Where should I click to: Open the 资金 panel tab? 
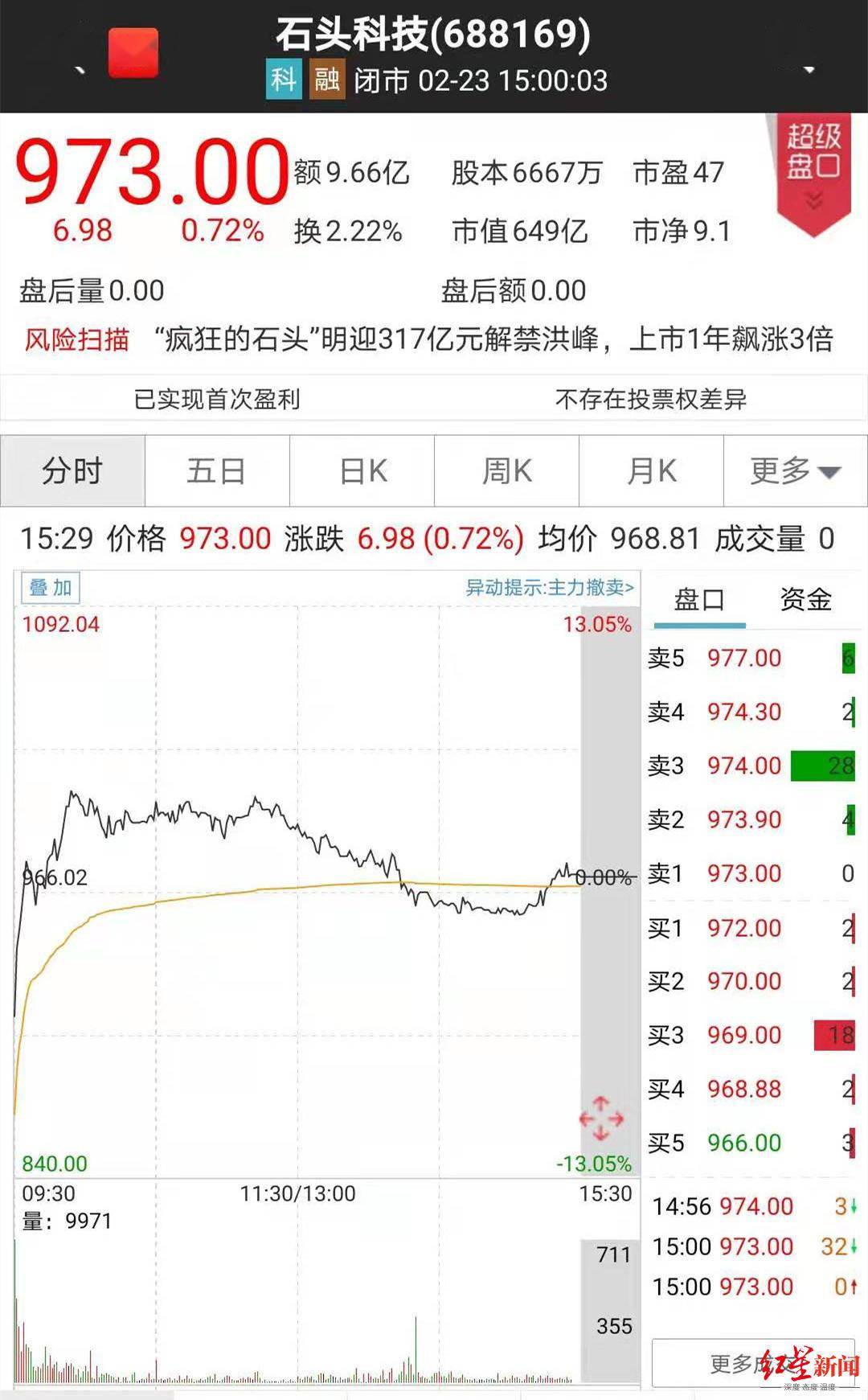pyautogui.click(x=805, y=600)
